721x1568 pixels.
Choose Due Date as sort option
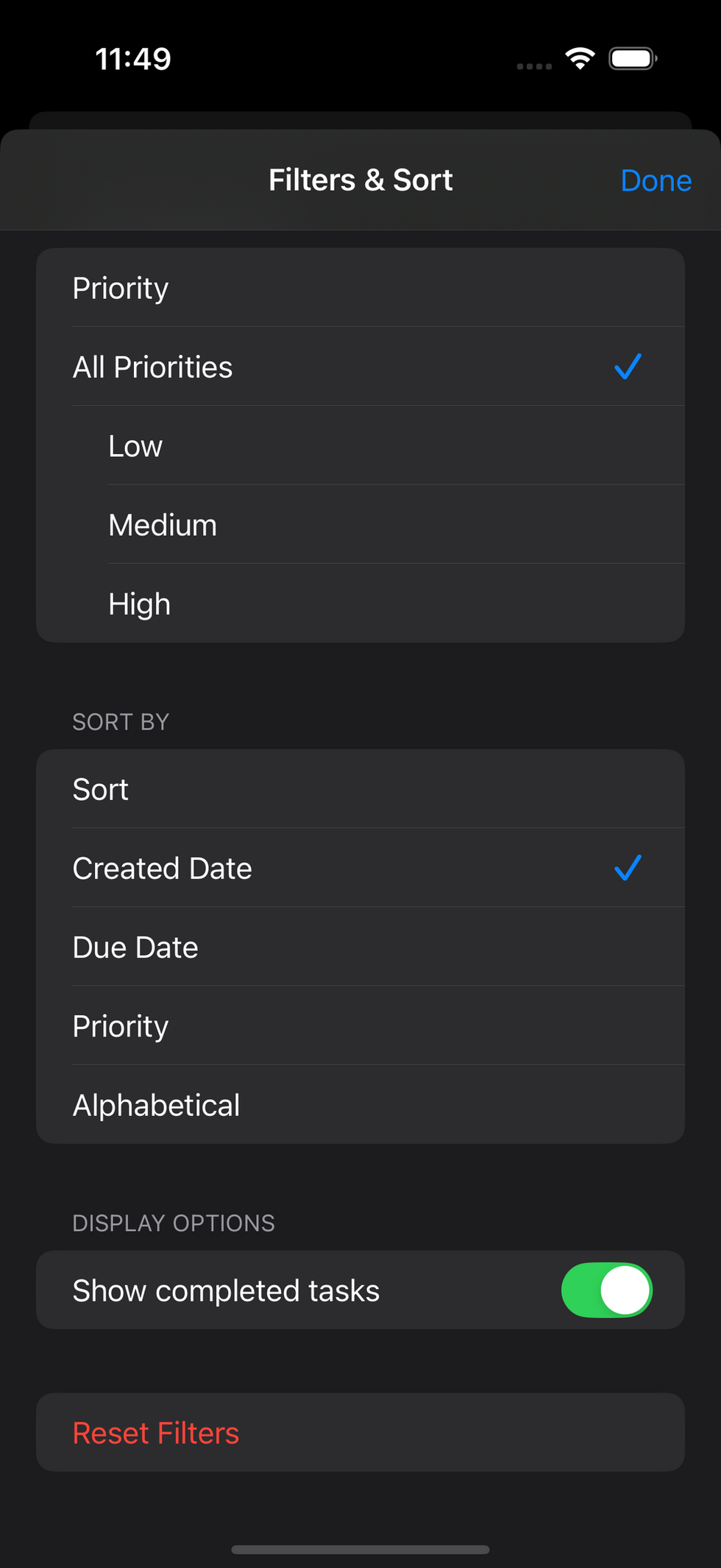point(135,947)
